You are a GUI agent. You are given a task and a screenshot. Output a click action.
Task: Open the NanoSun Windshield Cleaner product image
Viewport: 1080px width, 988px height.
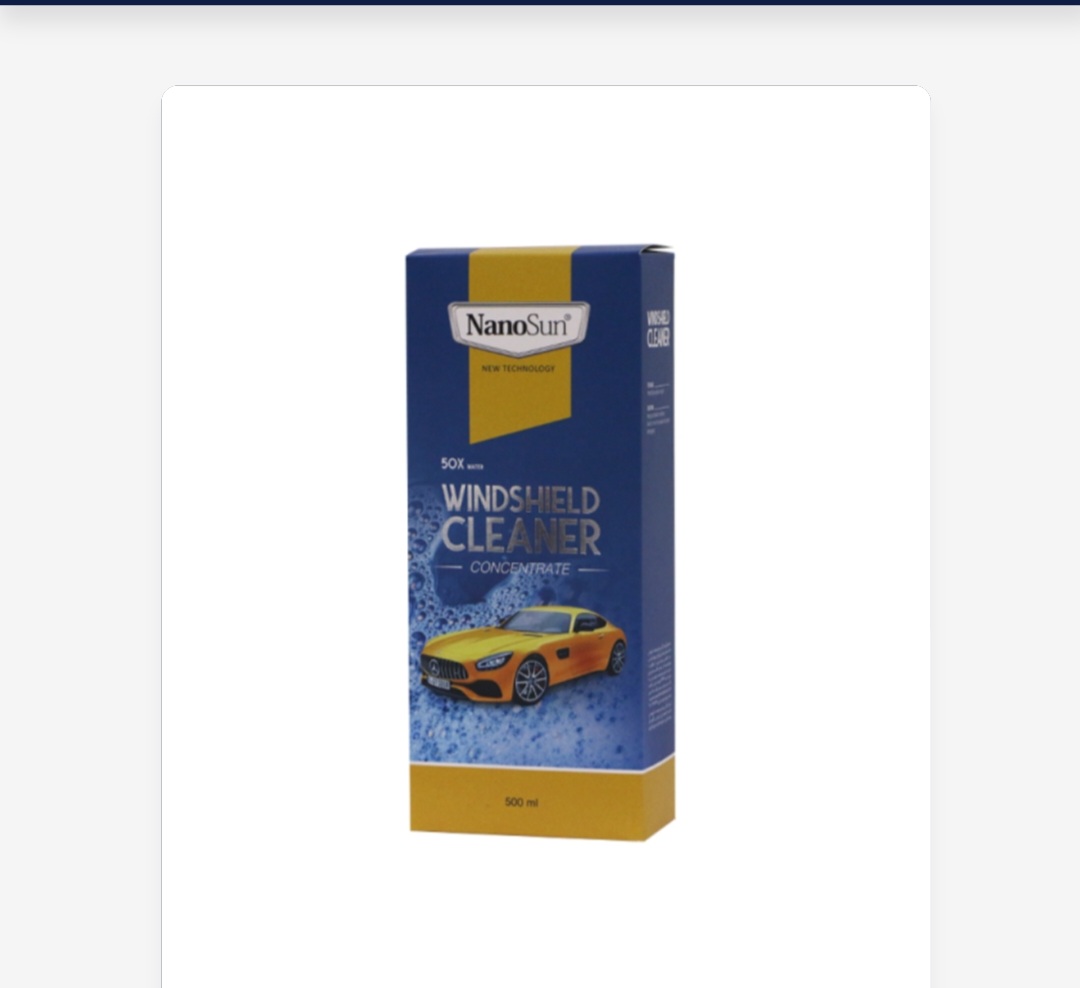point(541,542)
